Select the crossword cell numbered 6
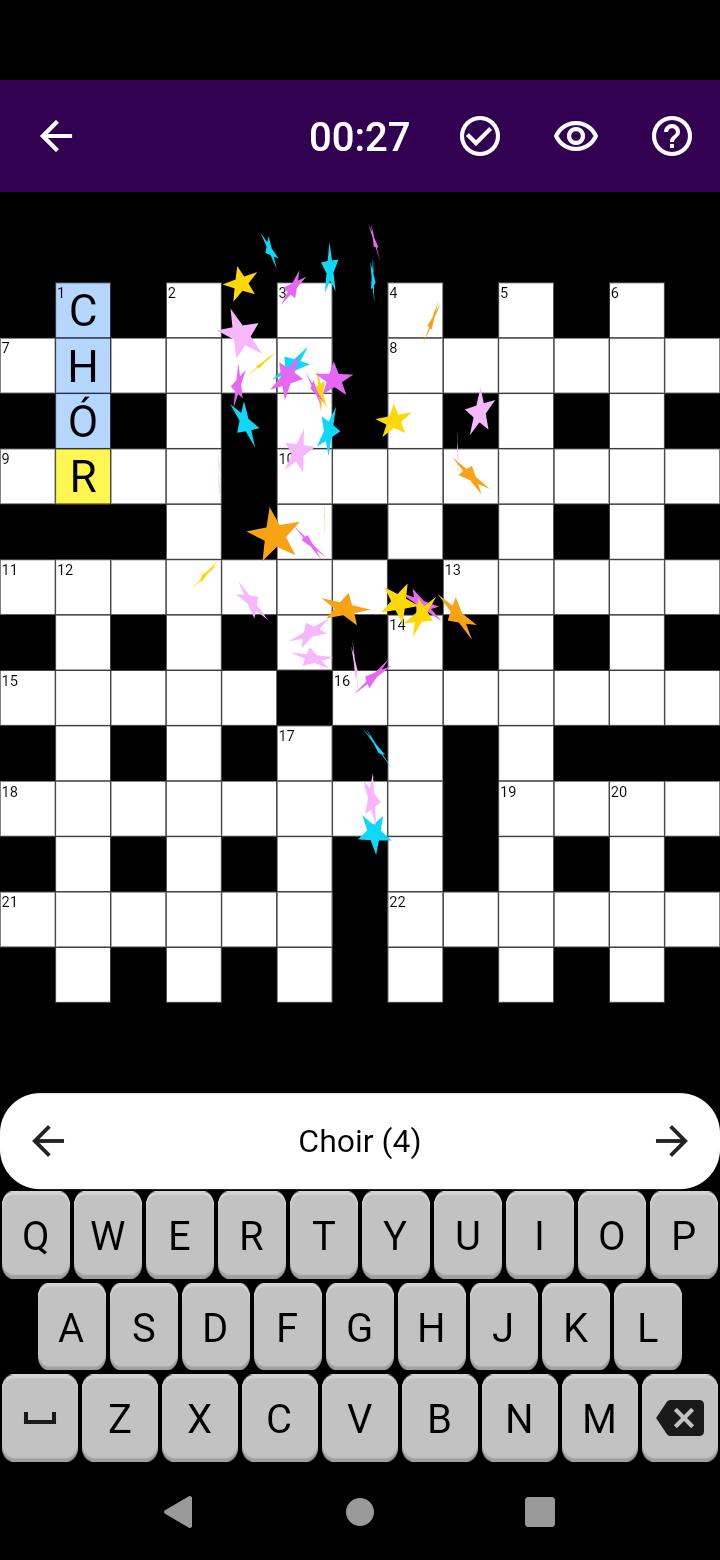Viewport: 720px width, 1560px height. [x=637, y=310]
